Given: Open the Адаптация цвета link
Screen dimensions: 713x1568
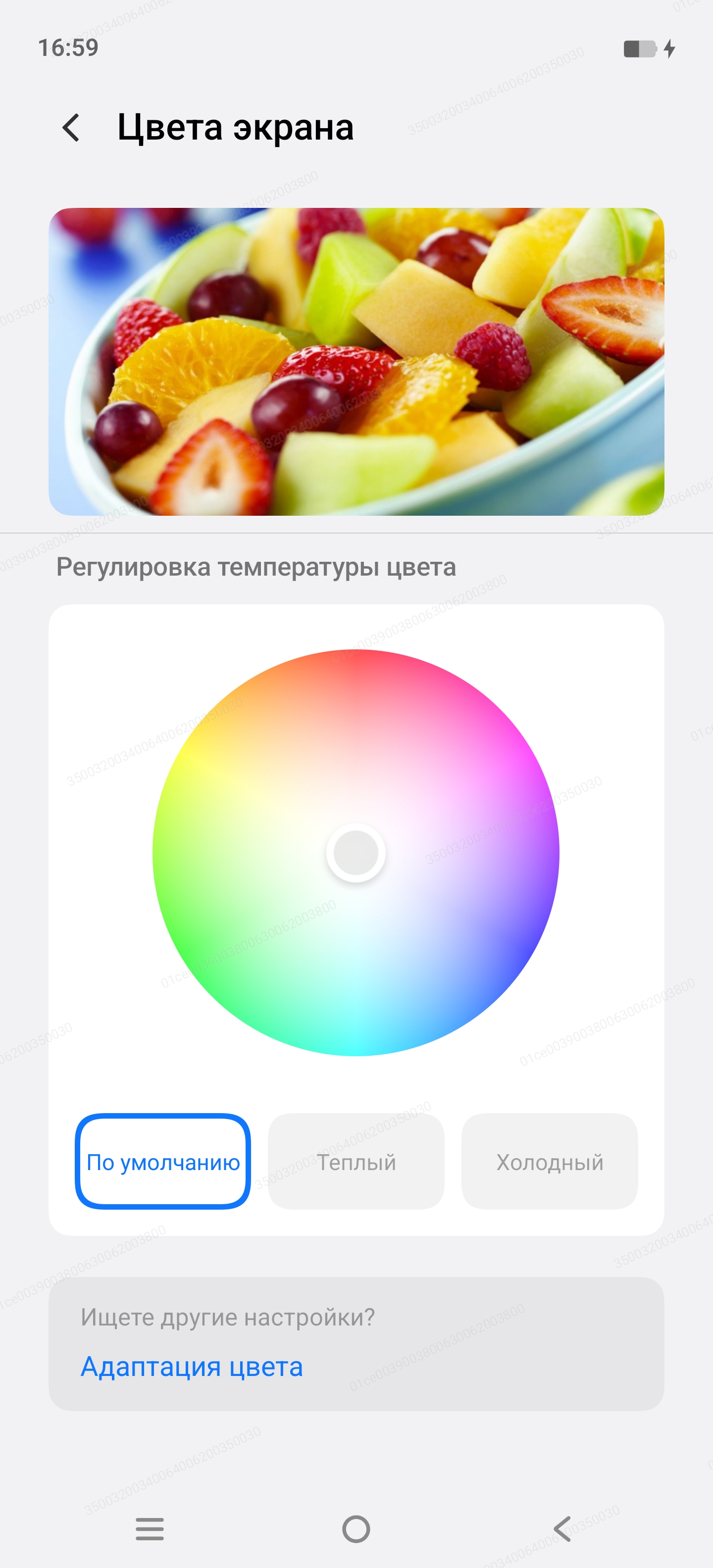Looking at the screenshot, I should click(x=192, y=1367).
